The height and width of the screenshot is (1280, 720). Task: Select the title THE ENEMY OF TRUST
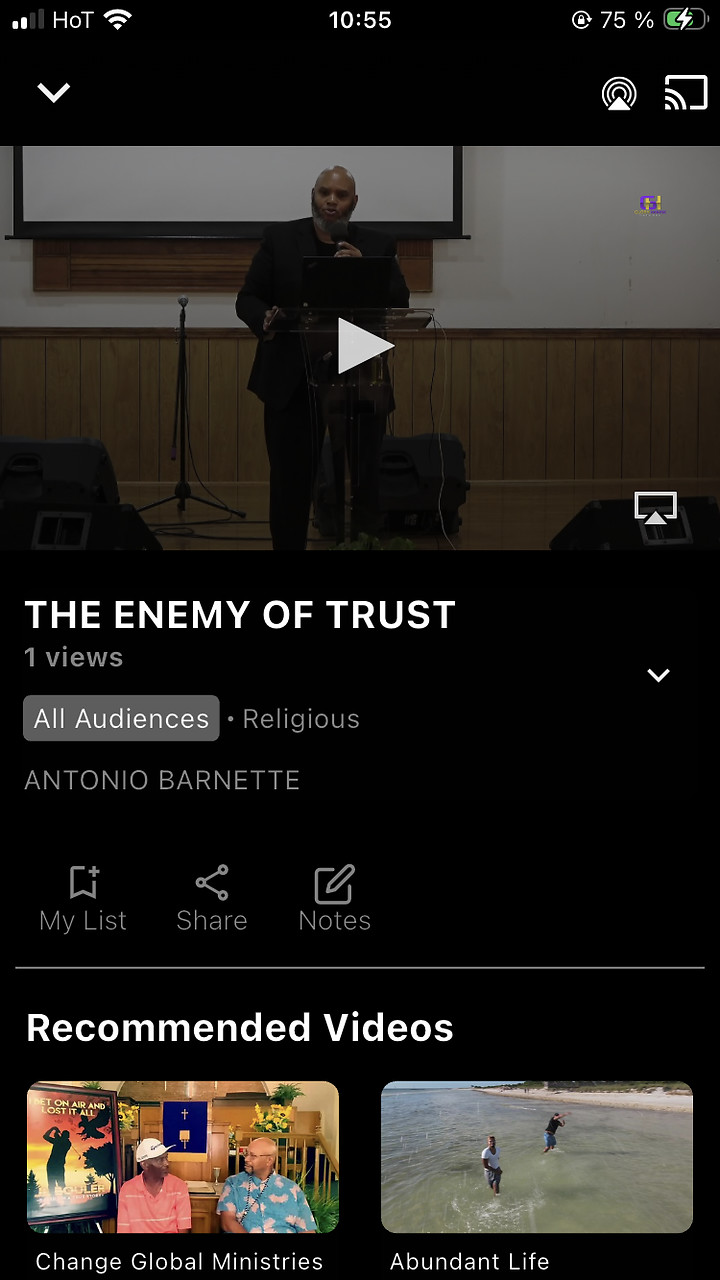click(240, 615)
